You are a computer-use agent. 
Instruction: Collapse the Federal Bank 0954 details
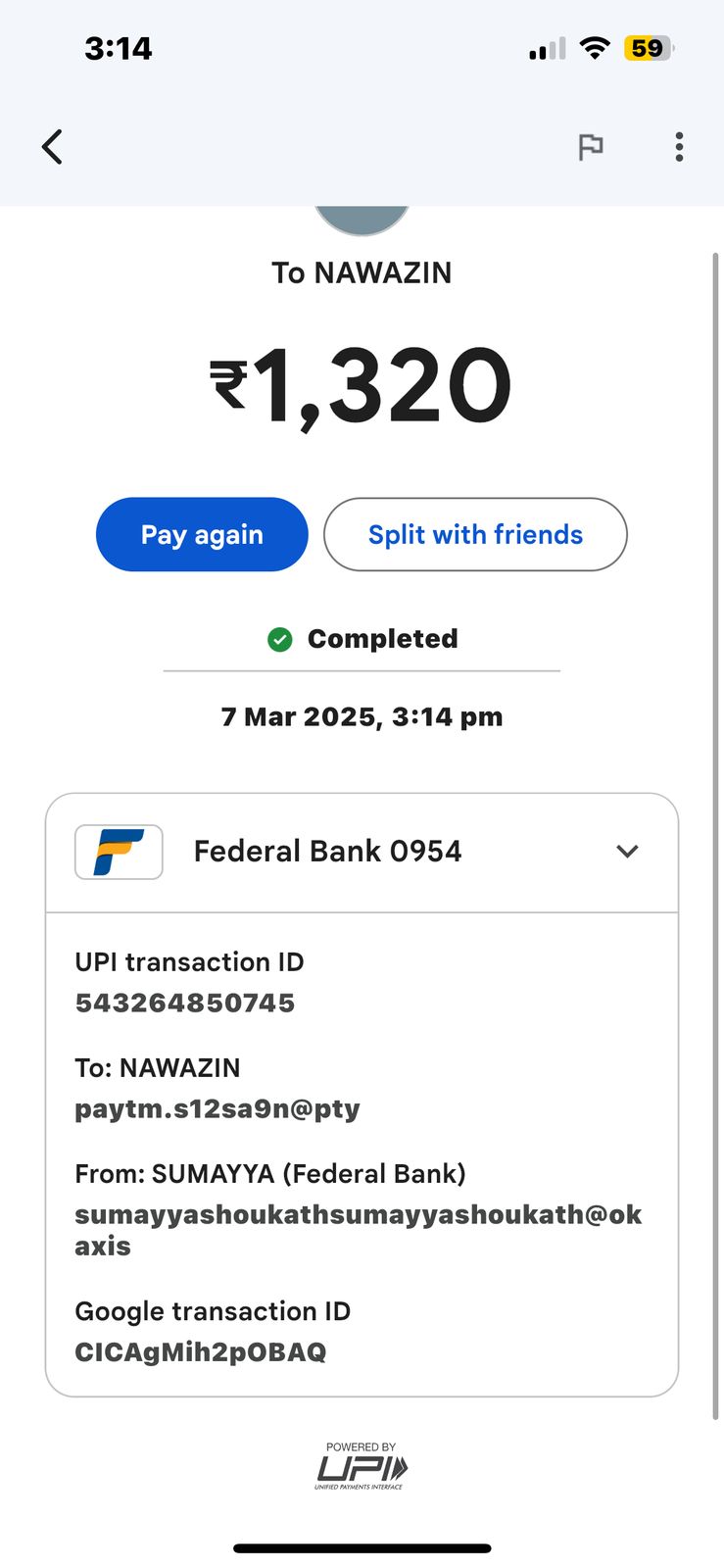[x=627, y=851]
